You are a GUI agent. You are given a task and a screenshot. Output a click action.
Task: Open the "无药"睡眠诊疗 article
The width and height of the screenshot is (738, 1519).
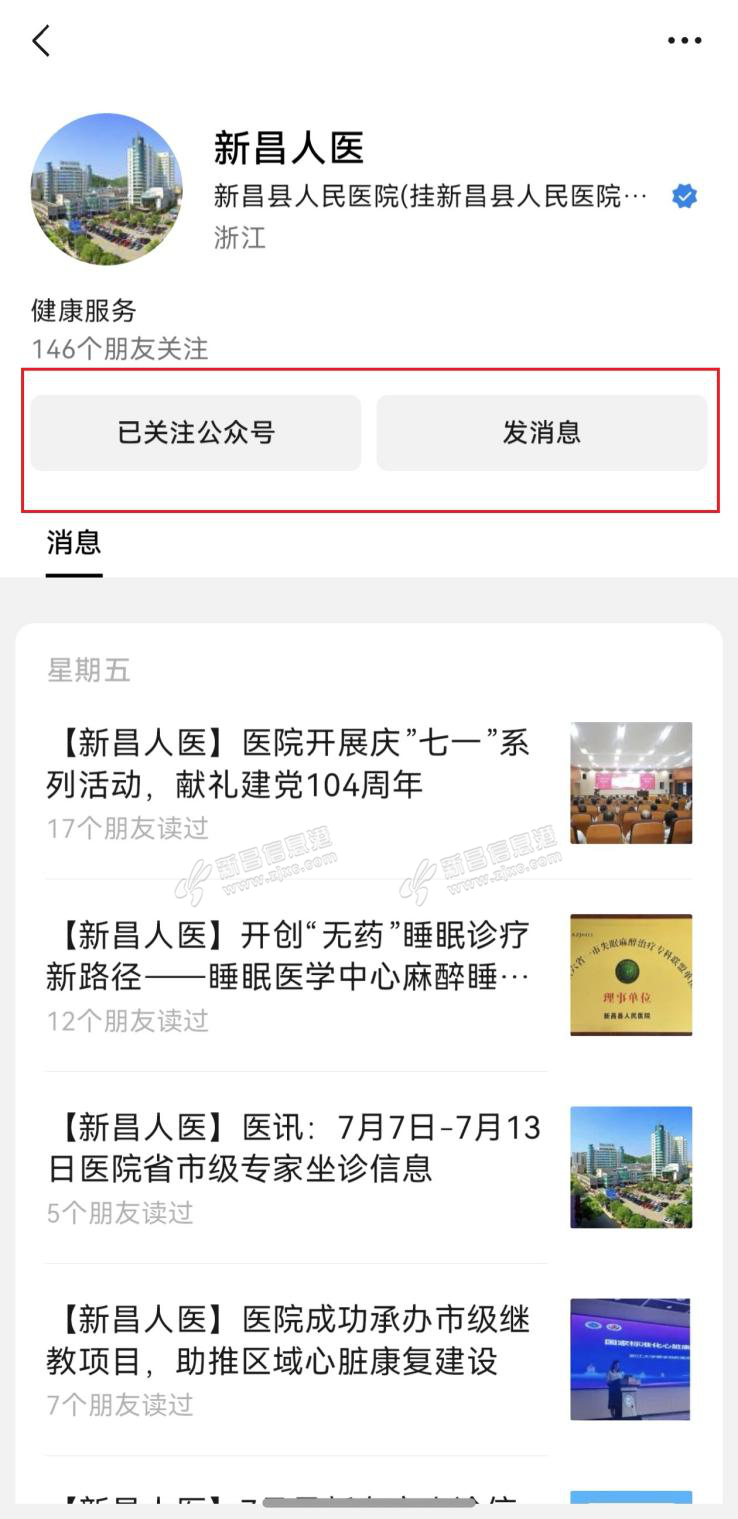(290, 956)
